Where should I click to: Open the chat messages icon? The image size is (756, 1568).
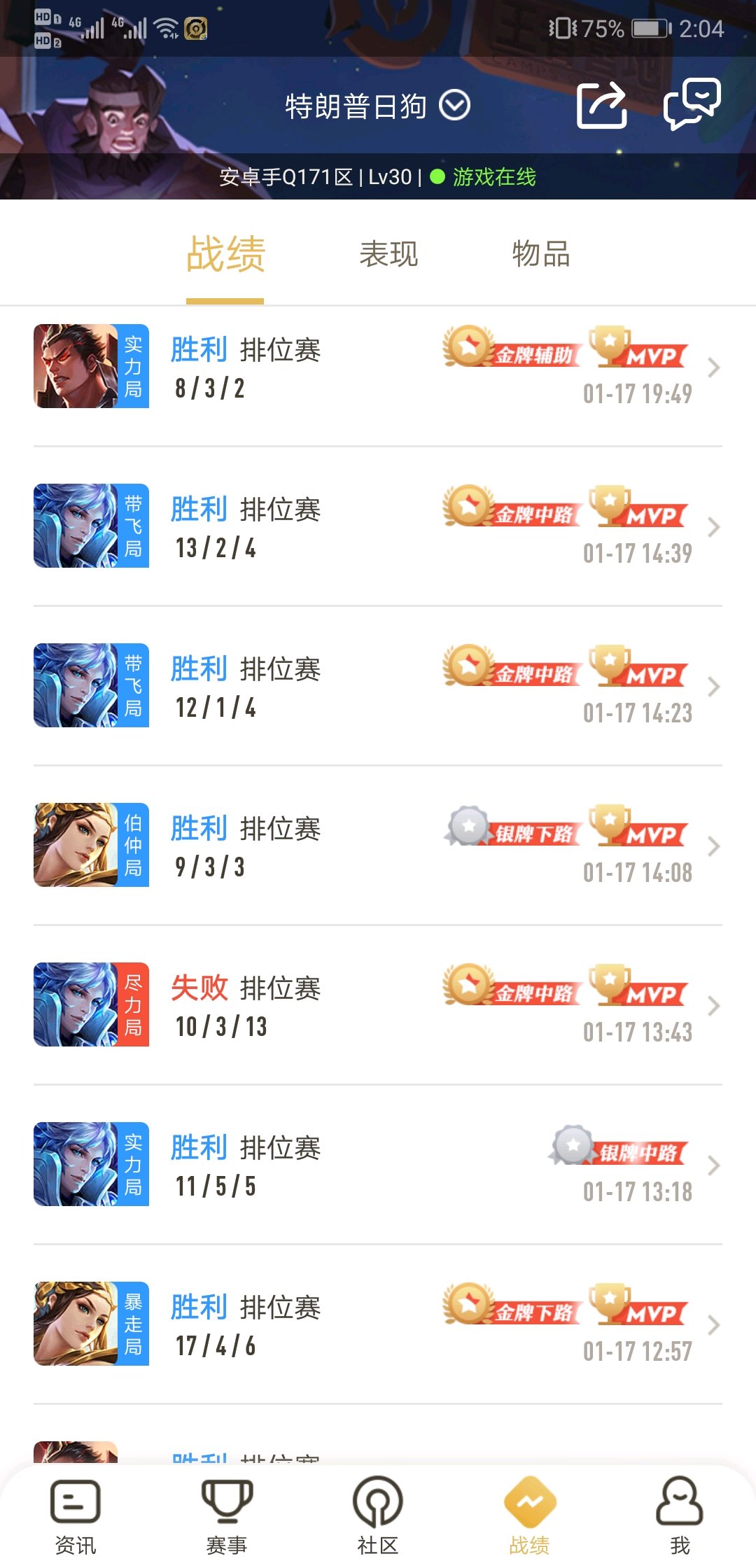tap(692, 104)
